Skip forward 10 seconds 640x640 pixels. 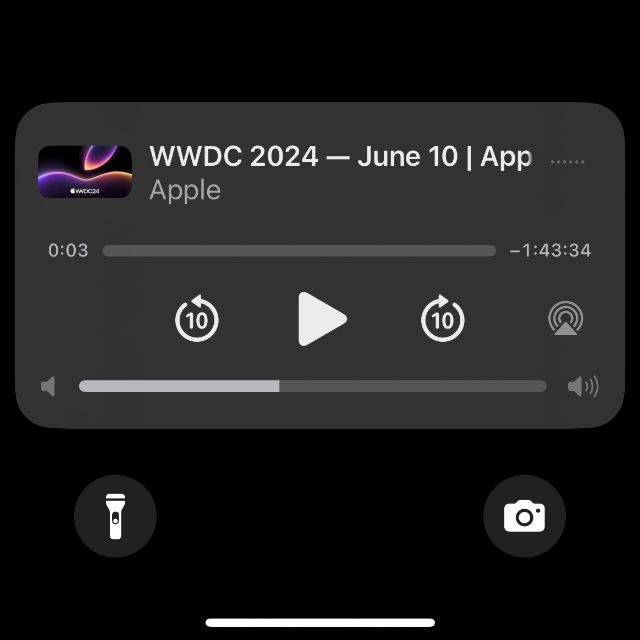[x=442, y=319]
